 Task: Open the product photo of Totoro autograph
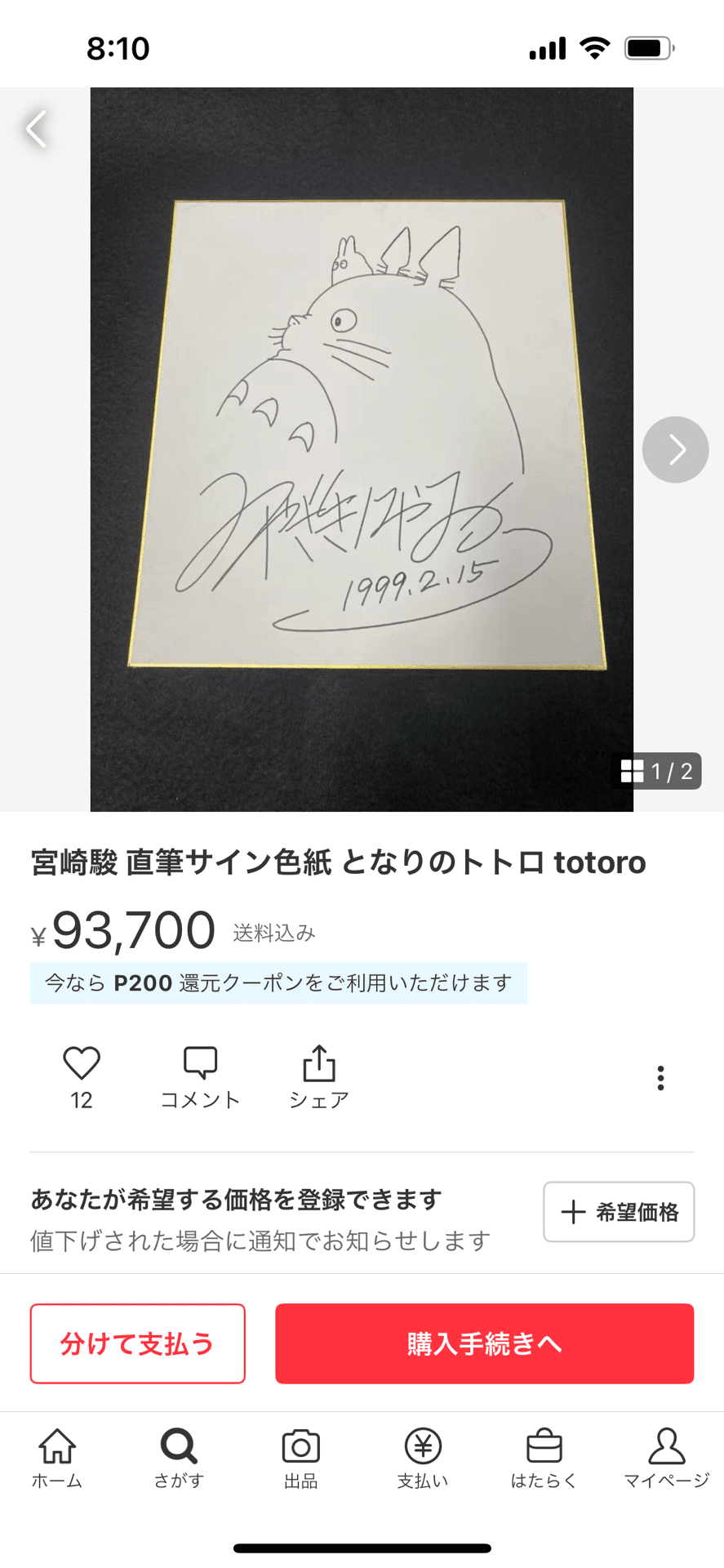coord(362,448)
